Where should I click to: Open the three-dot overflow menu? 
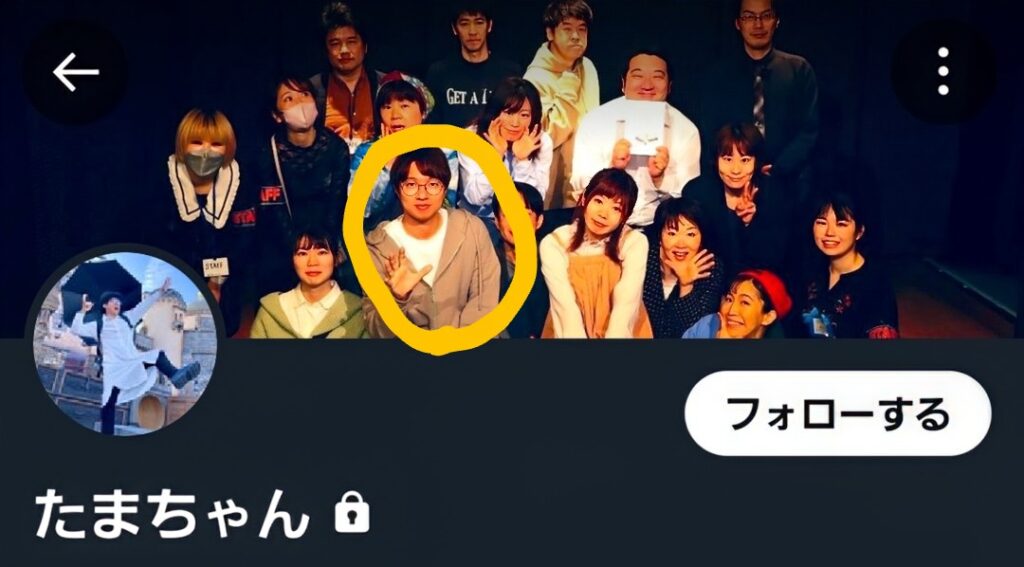click(x=942, y=72)
